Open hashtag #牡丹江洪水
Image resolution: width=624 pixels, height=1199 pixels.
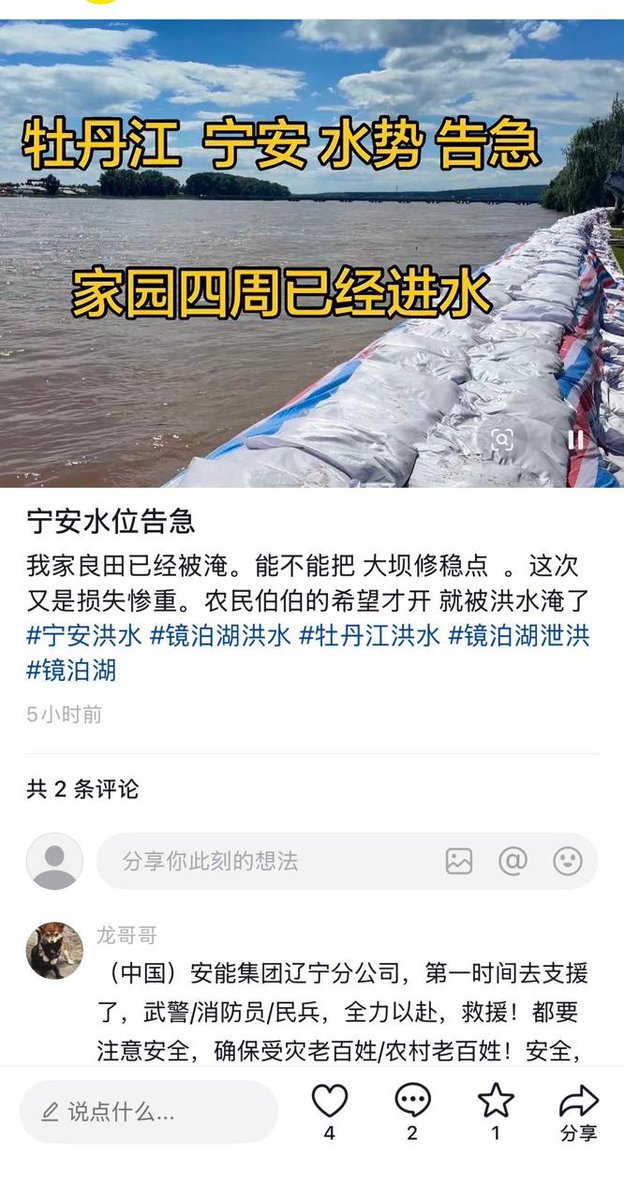(x=369, y=635)
